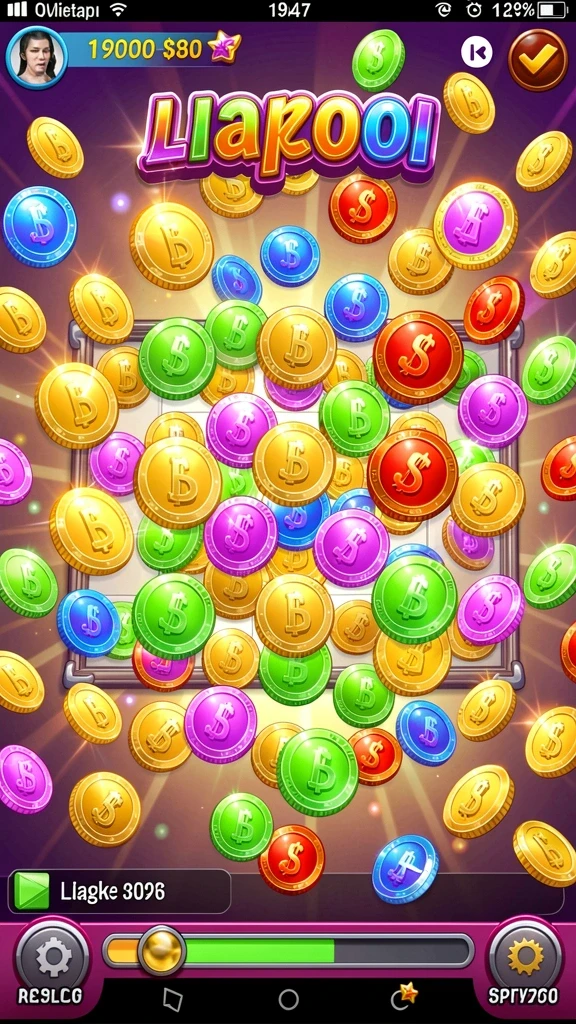Viewport: 576px width, 1024px height.
Task: Open settings with the RE9LCG gear button
Action: click(x=53, y=958)
